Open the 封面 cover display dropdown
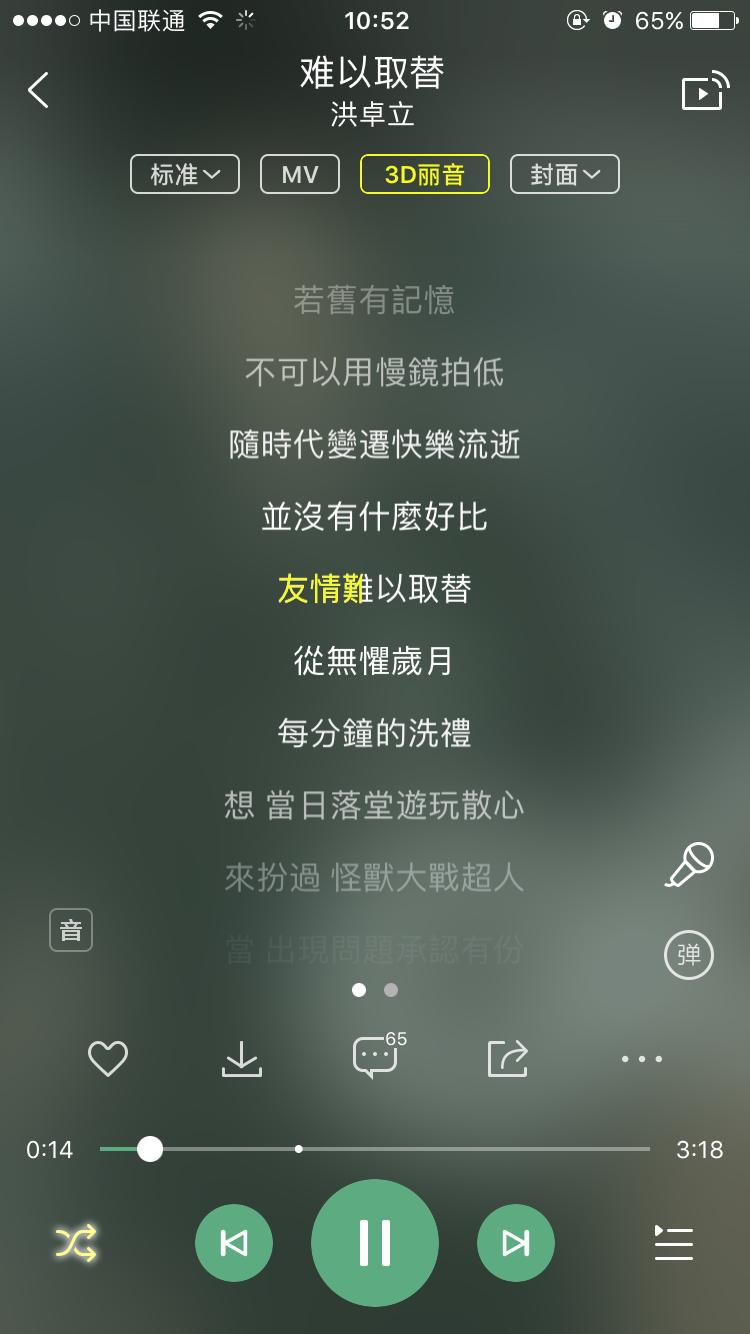 (564, 173)
